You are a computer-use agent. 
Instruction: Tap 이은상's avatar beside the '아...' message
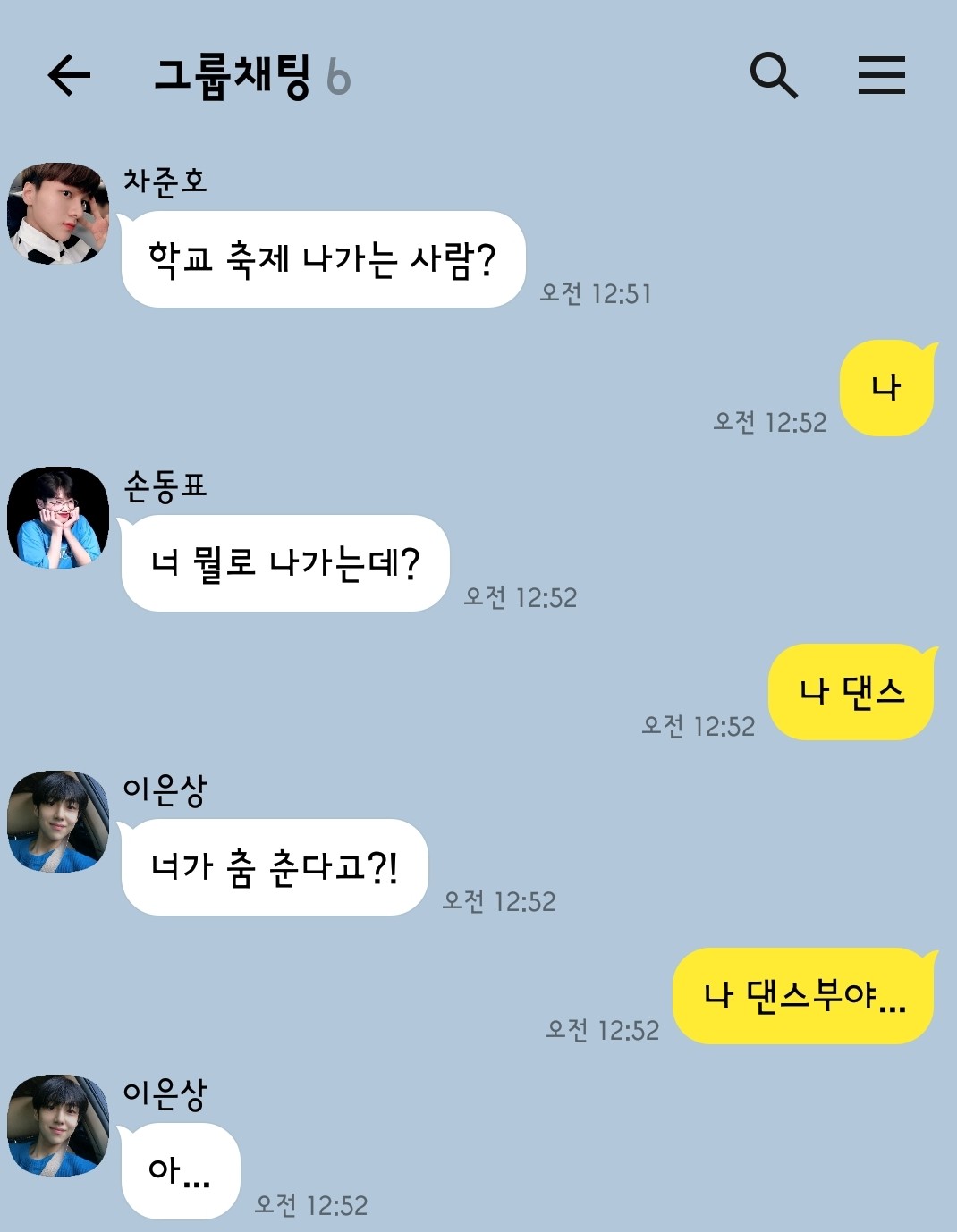click(x=58, y=1125)
